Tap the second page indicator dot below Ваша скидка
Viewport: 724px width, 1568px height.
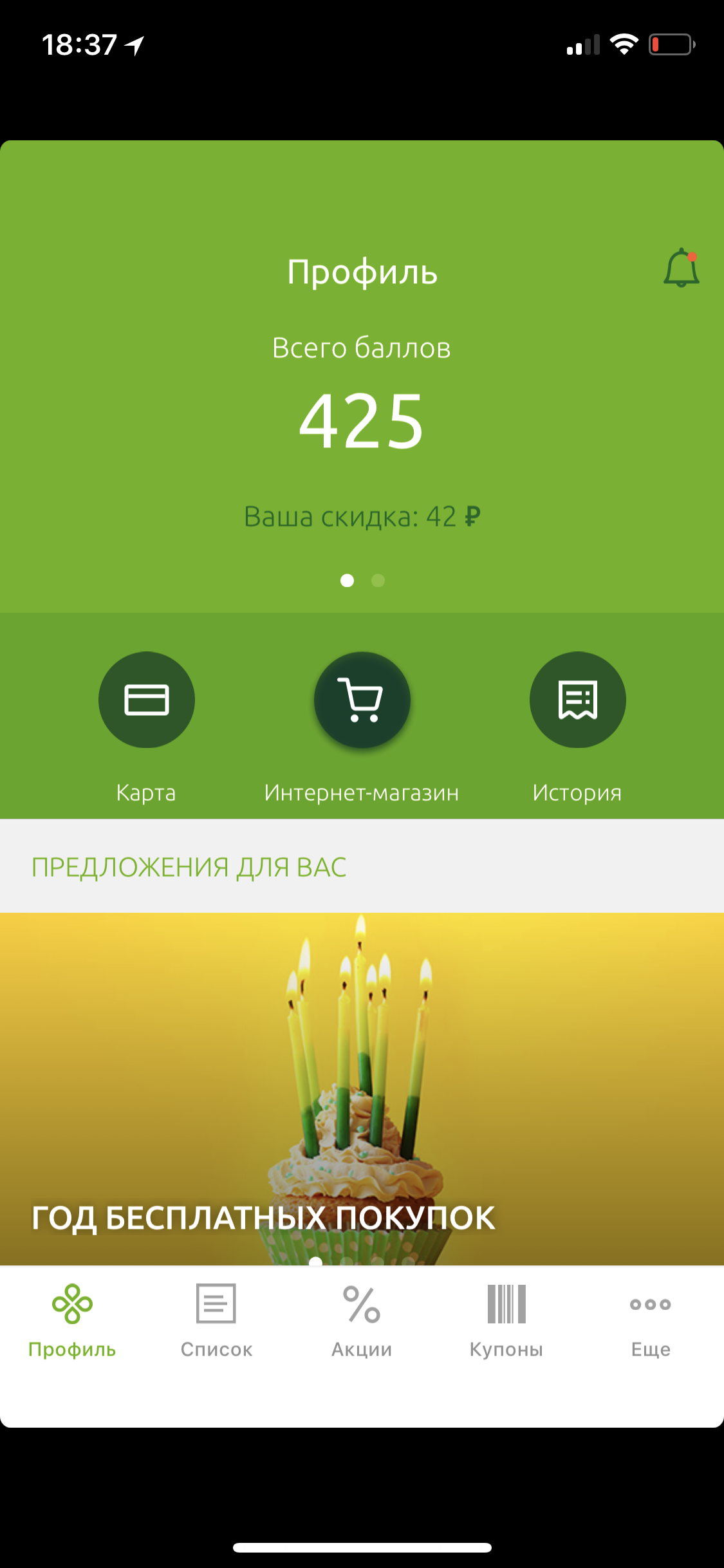(x=378, y=581)
